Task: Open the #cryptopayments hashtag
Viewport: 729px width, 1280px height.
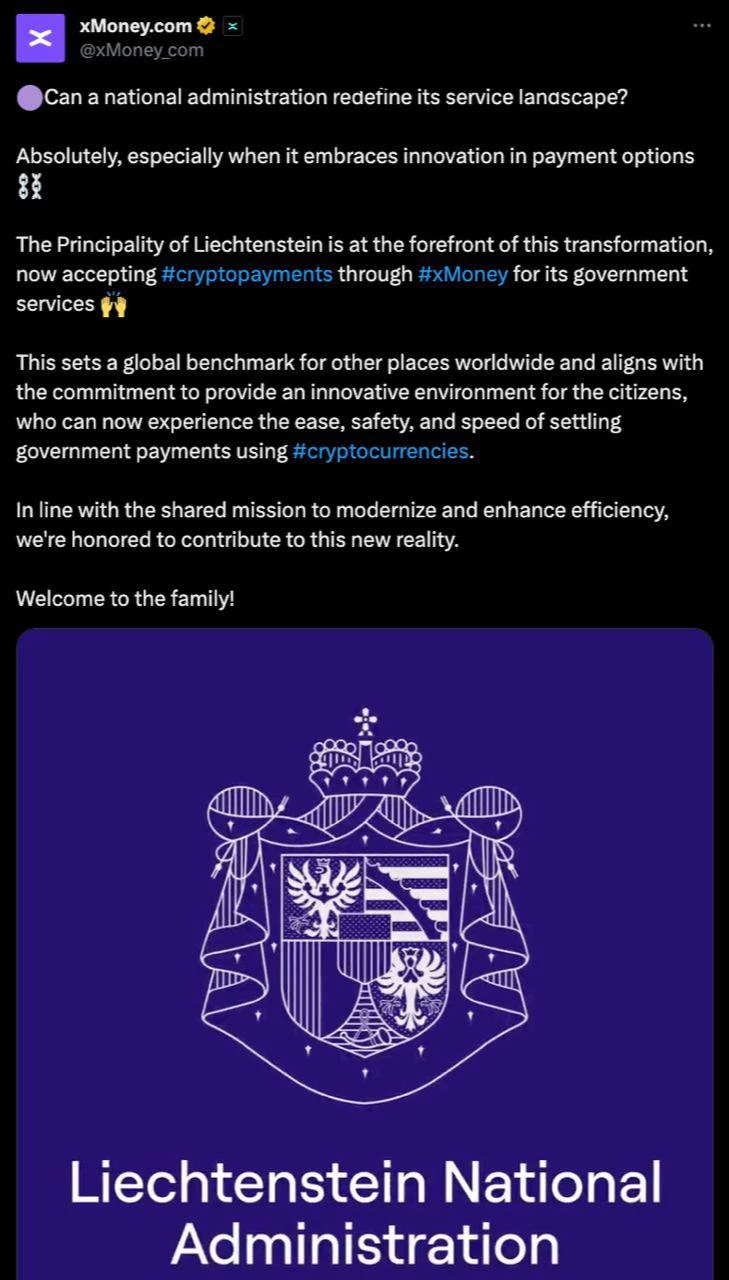Action: (x=246, y=274)
